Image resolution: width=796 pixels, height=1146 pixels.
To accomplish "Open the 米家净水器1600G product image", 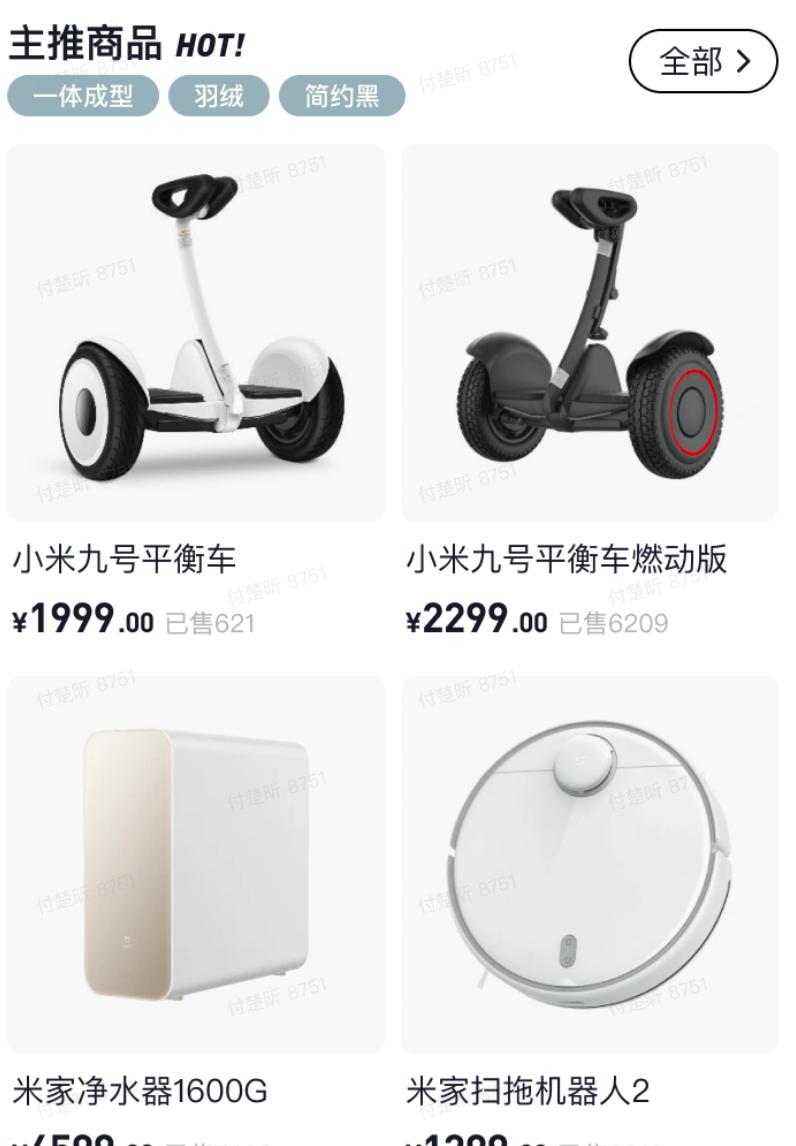I will [x=194, y=860].
